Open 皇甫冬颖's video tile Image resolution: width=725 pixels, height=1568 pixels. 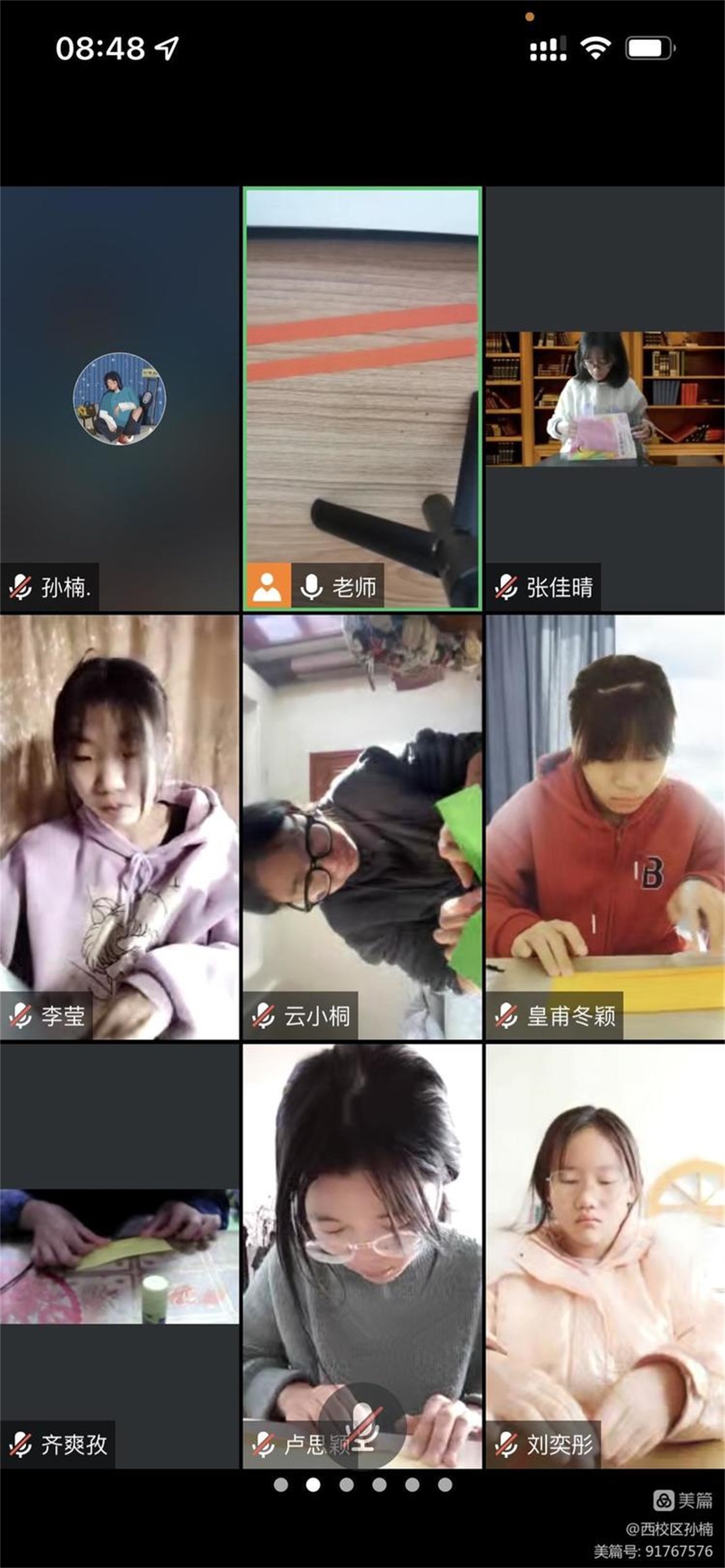point(605,826)
